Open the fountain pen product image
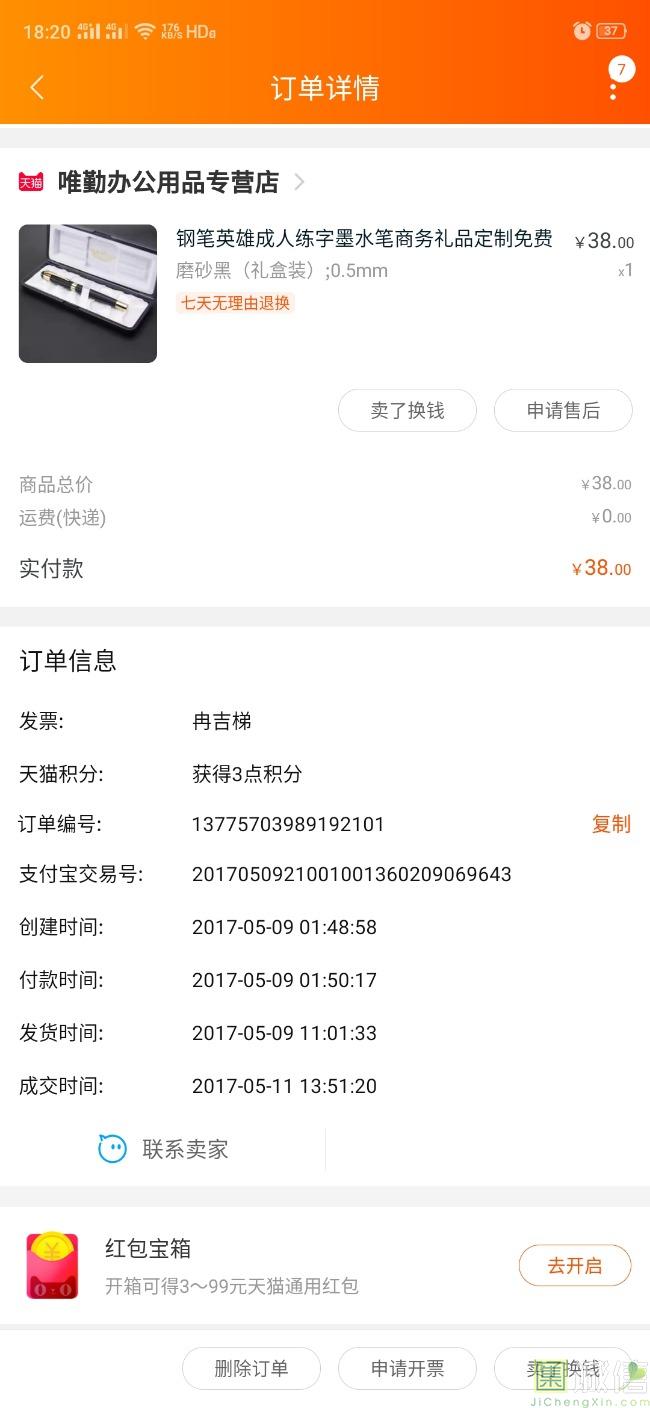The width and height of the screenshot is (650, 1408). click(x=88, y=293)
